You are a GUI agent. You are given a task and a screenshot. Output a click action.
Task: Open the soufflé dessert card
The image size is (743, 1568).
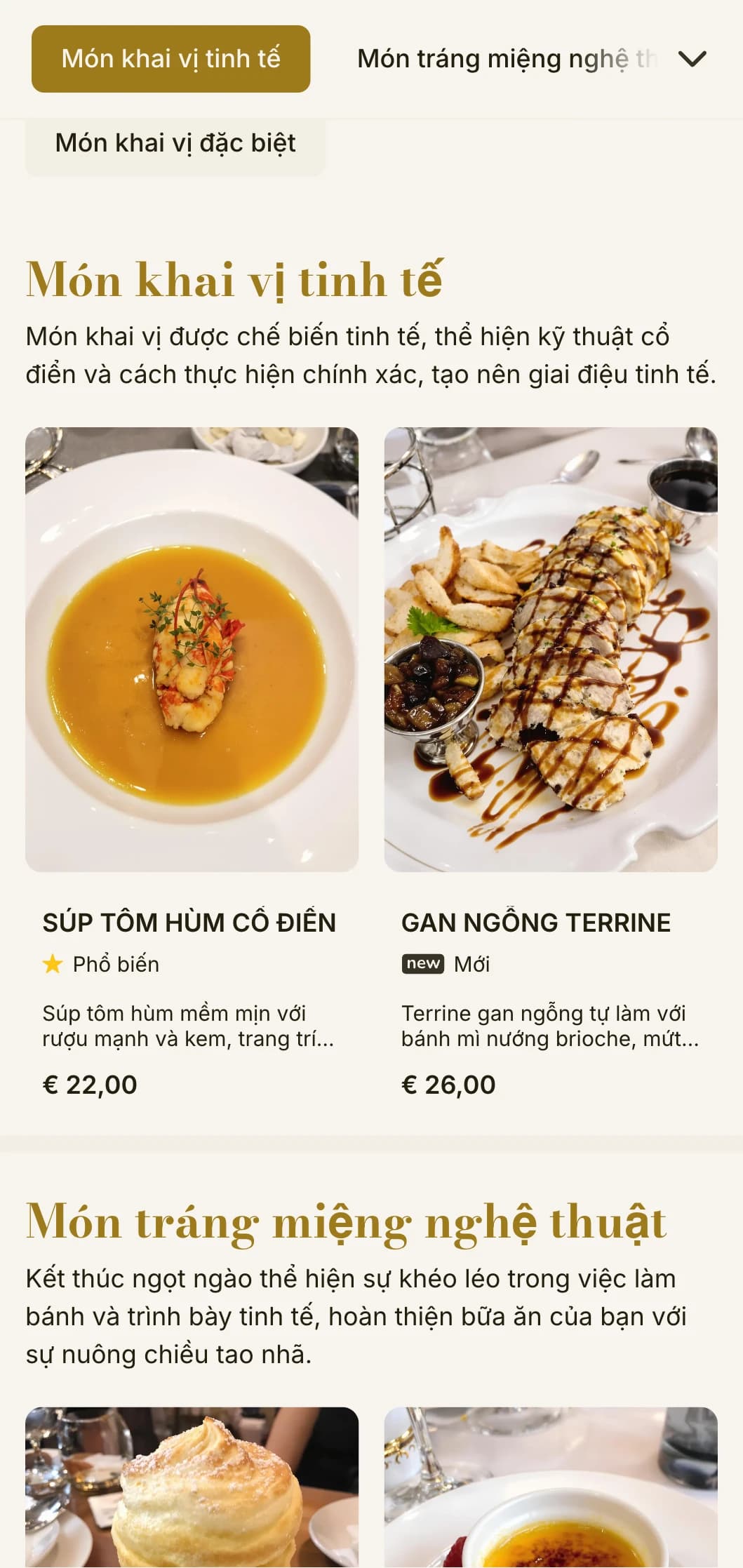click(192, 1487)
